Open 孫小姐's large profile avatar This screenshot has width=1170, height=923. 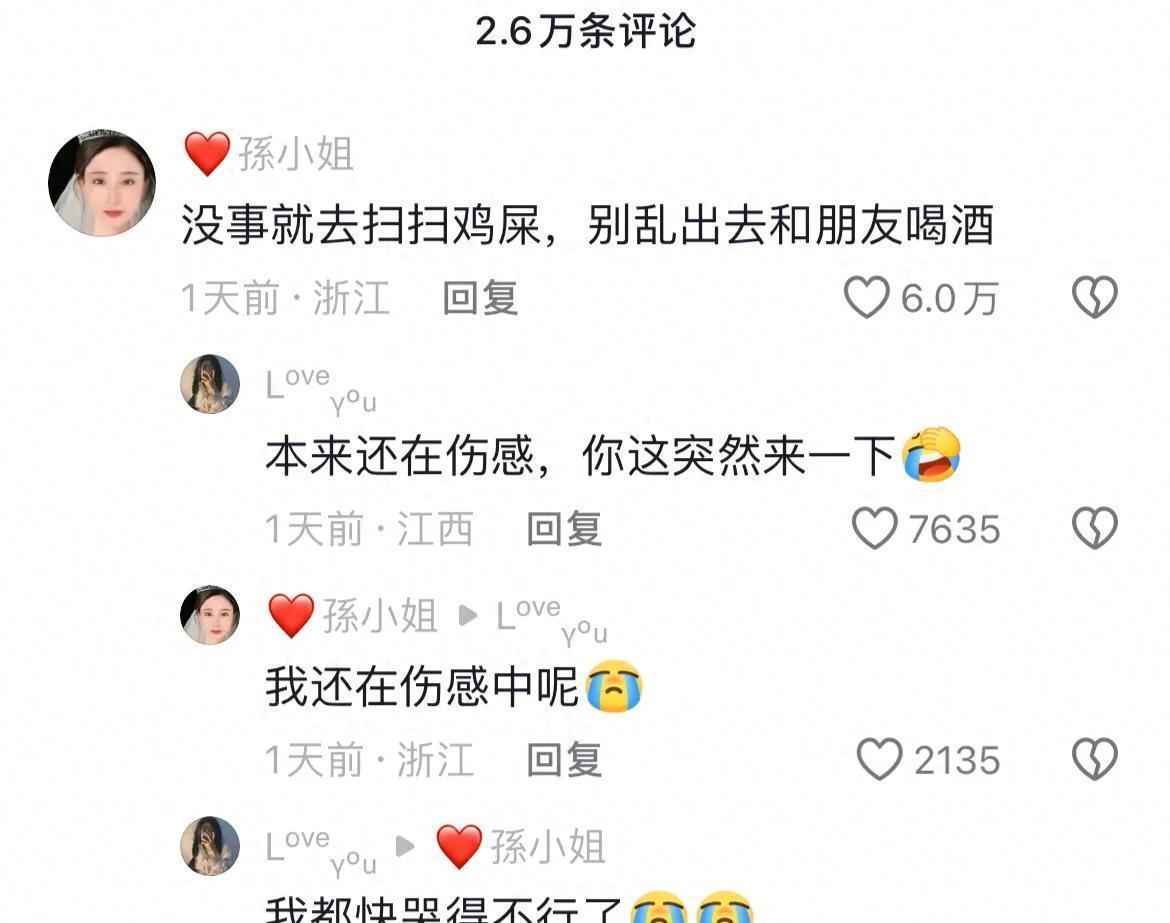102,183
